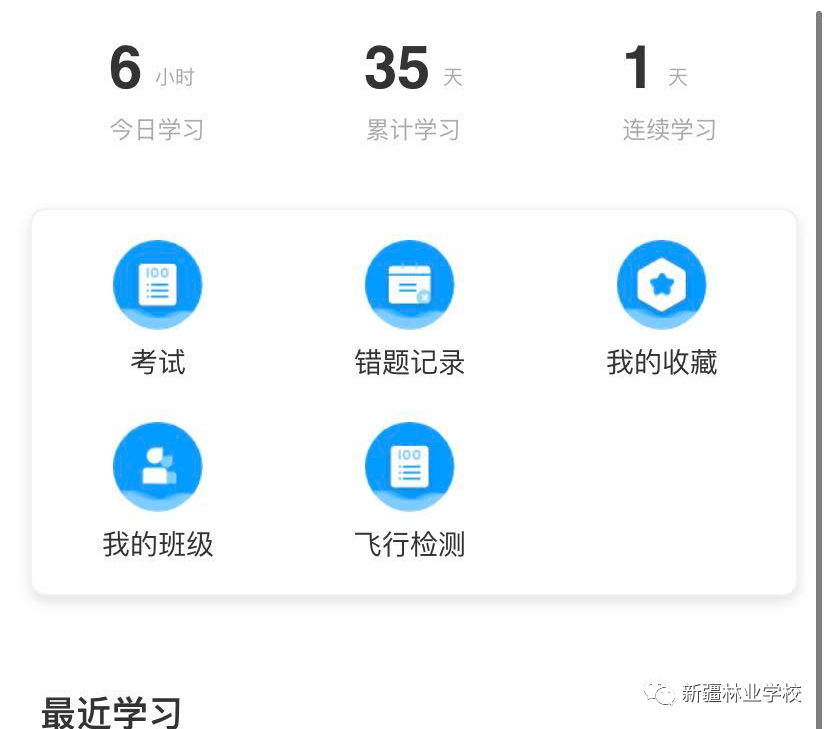Go to 我的班级 my class
Image resolution: width=828 pixels, height=729 pixels.
[158, 467]
